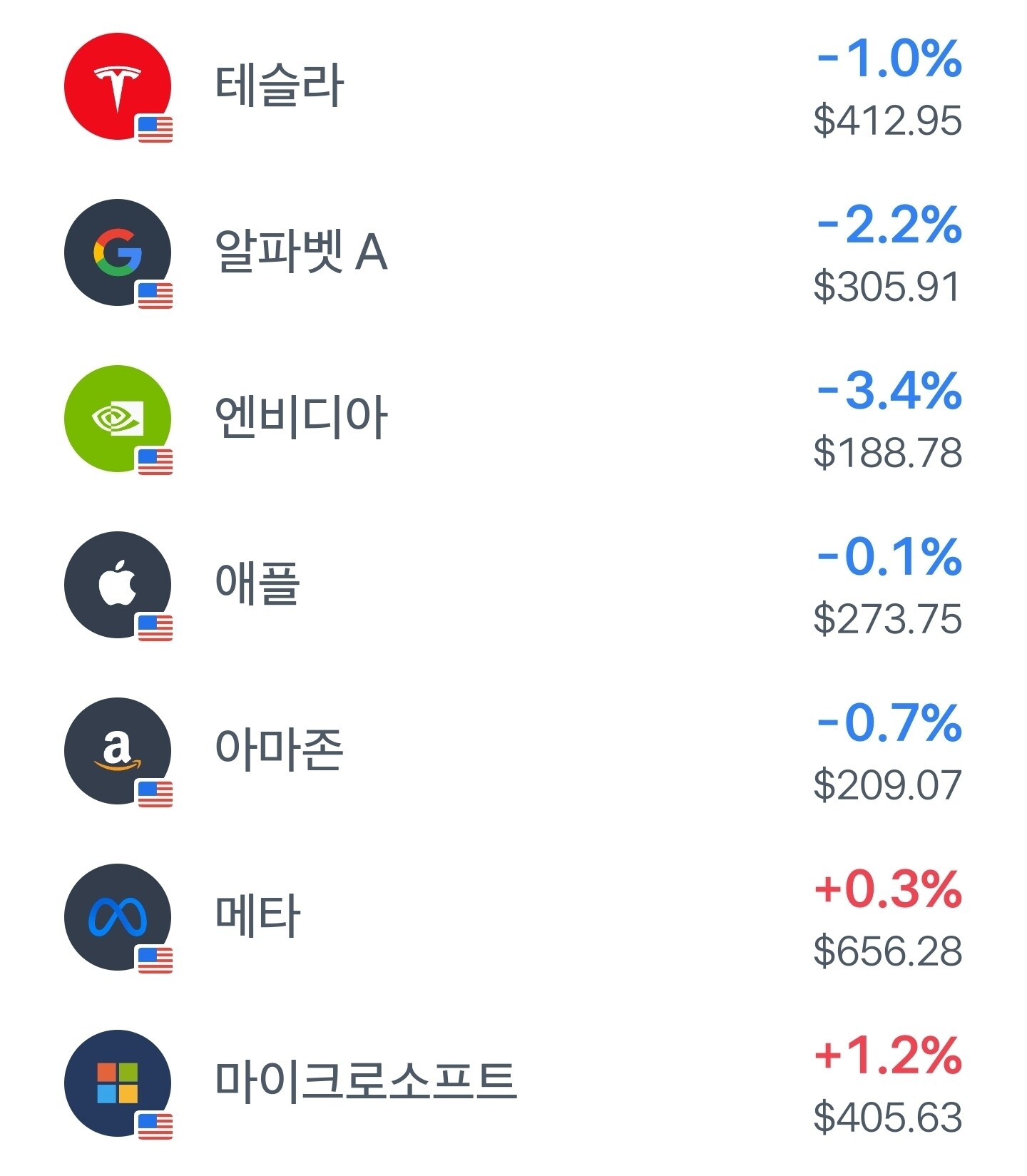
Task: Select the 엔비디아 stock entry
Action: (513, 419)
